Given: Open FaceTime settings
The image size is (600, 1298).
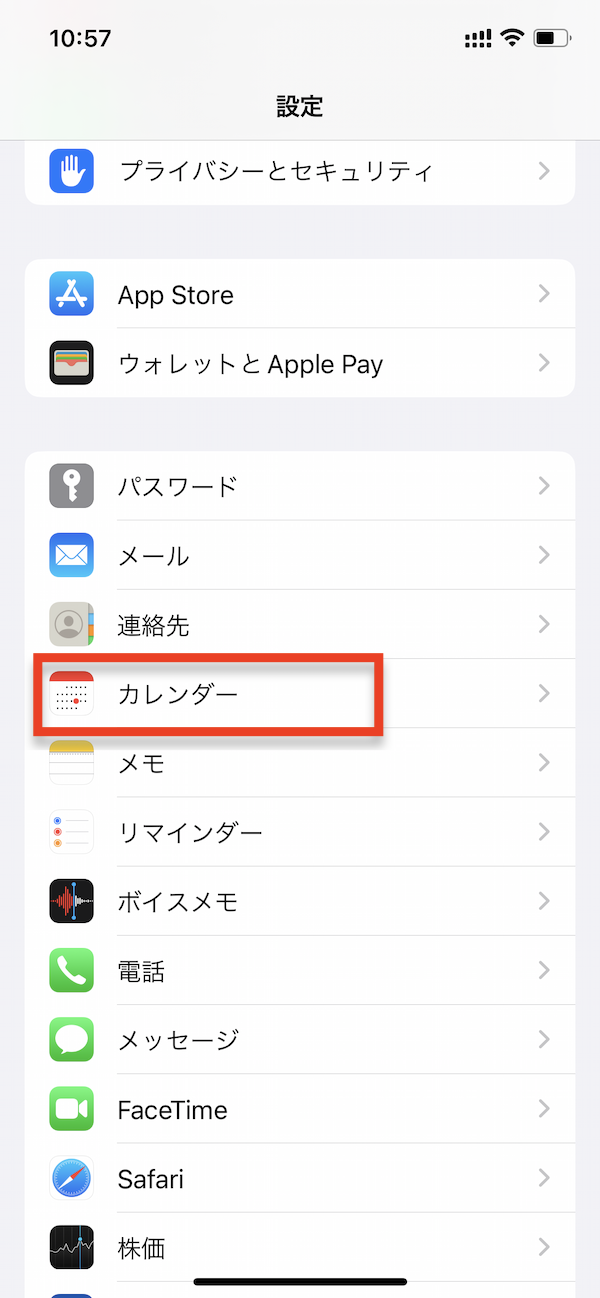Looking at the screenshot, I should [300, 1109].
